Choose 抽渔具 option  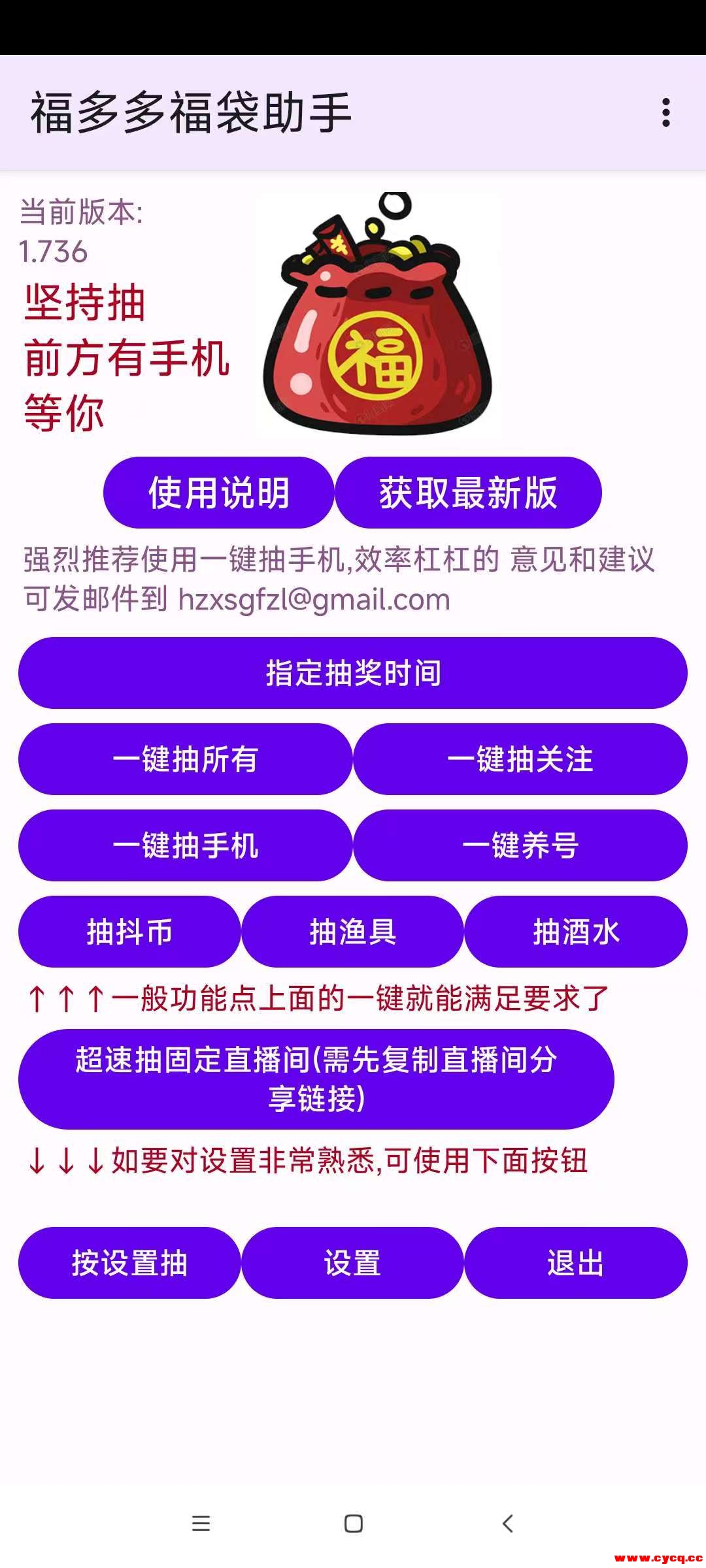coord(353,932)
